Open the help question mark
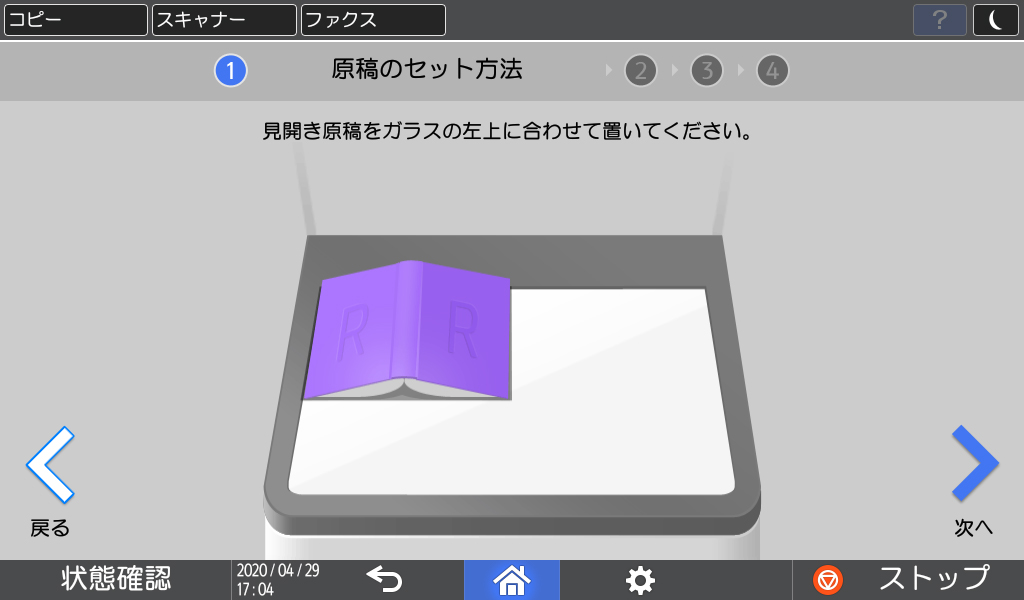Screen dimensions: 1024x600 coord(939,20)
